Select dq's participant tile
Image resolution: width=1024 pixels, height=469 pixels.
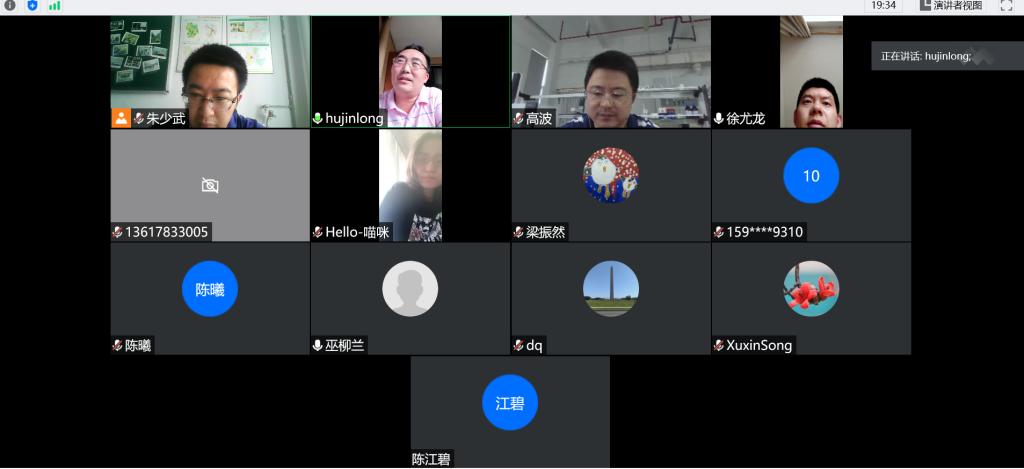tap(610, 298)
